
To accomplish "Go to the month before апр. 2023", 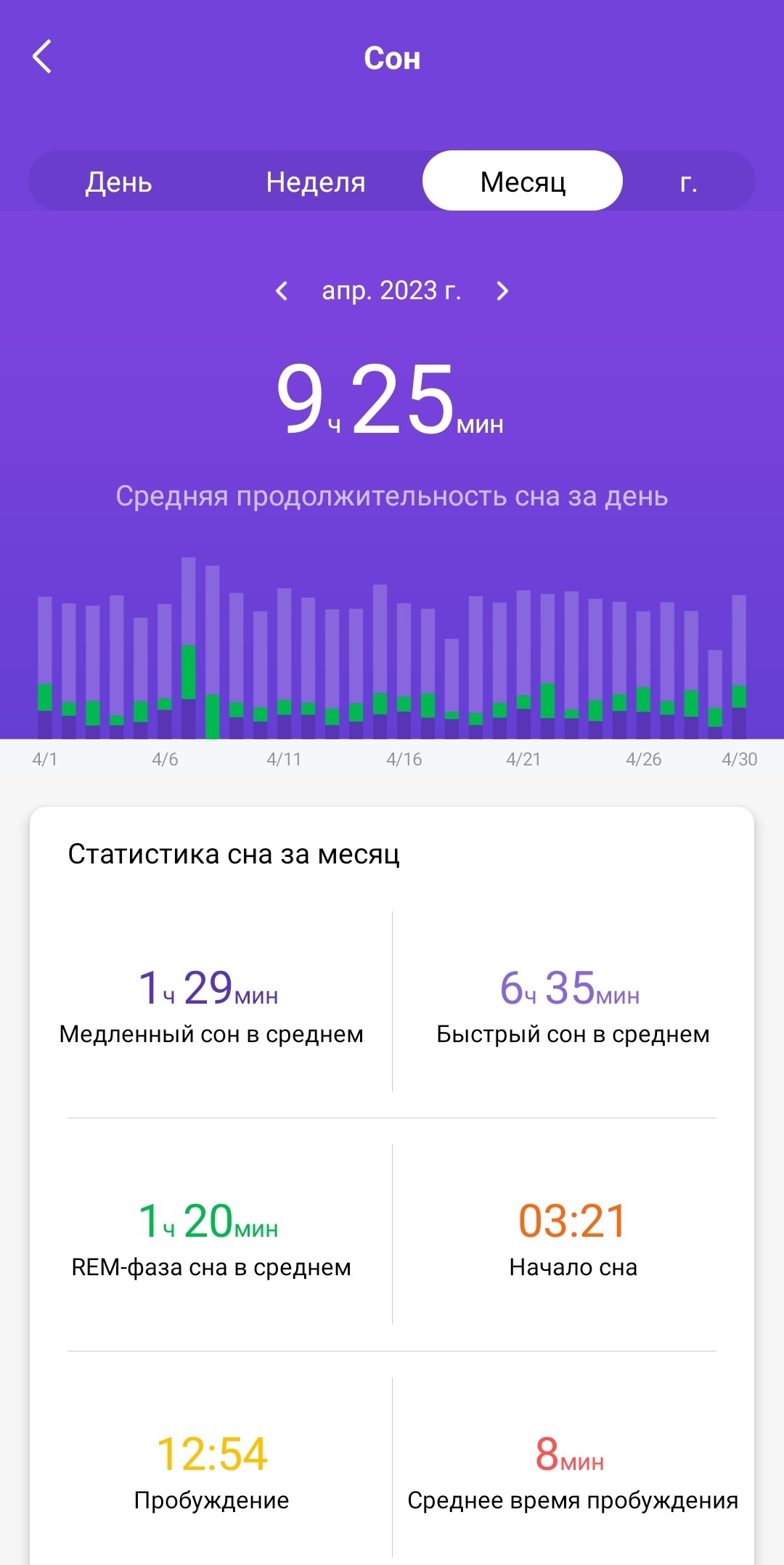I will pos(282,291).
